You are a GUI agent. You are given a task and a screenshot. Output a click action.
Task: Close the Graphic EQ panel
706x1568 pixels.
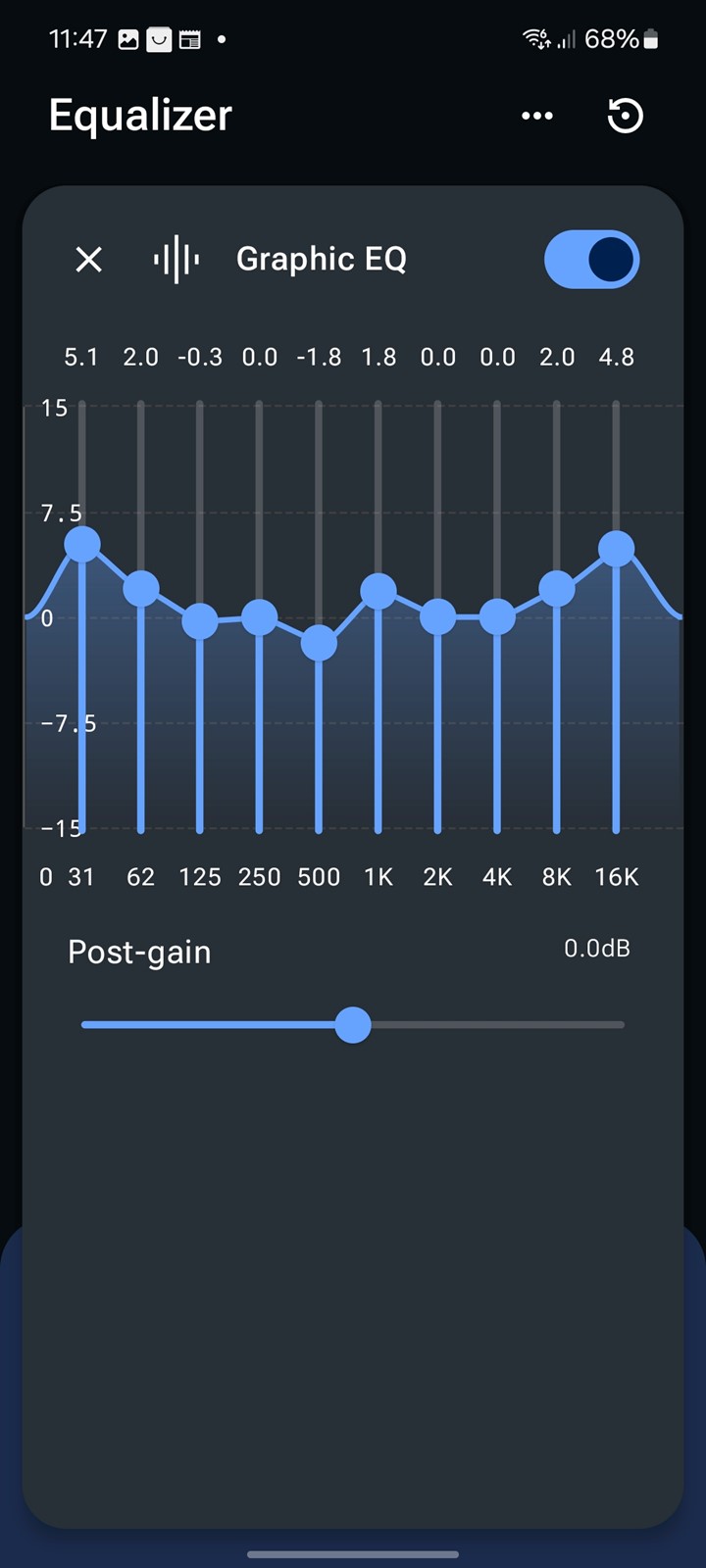click(89, 260)
